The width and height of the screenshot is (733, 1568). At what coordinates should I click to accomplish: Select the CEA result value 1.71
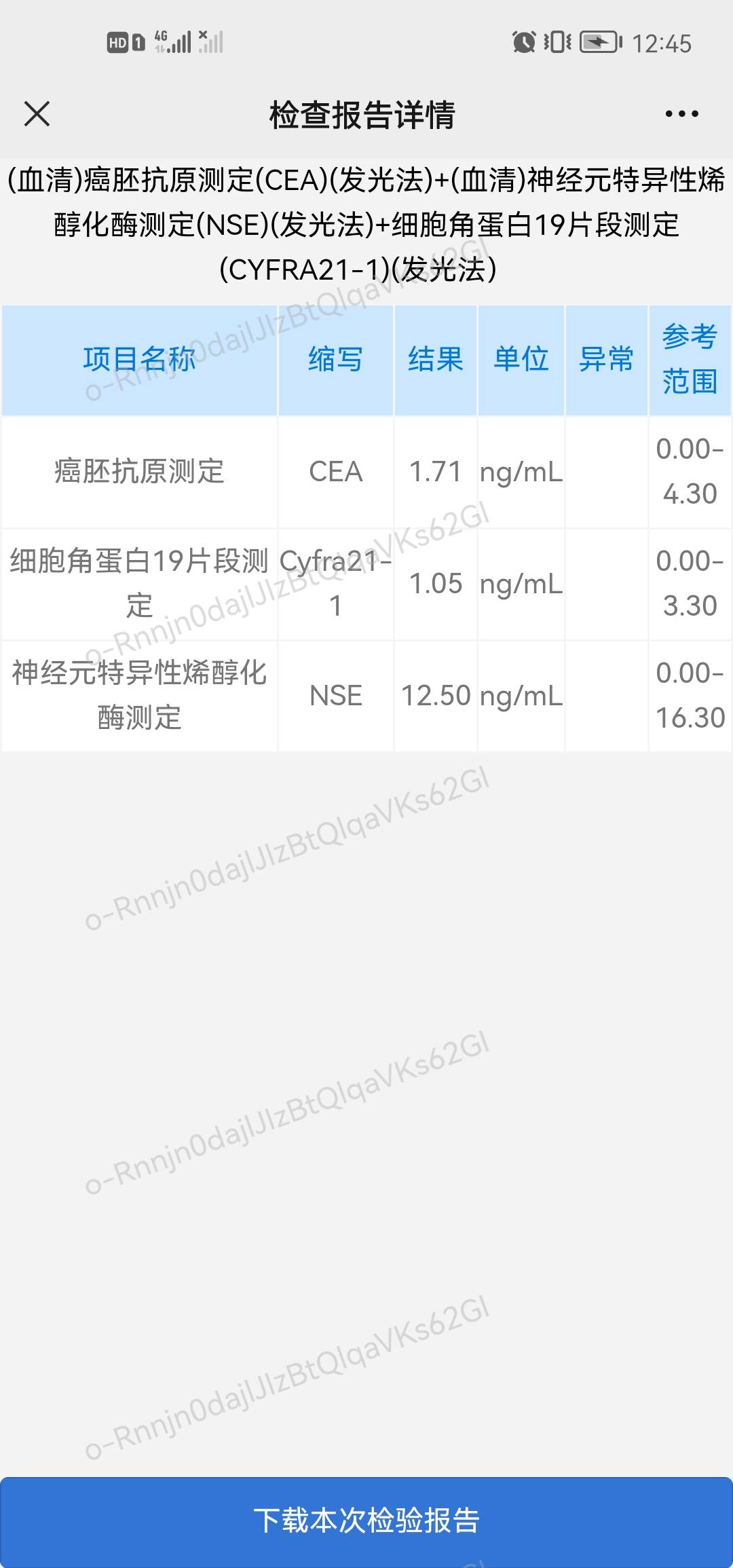tap(435, 472)
